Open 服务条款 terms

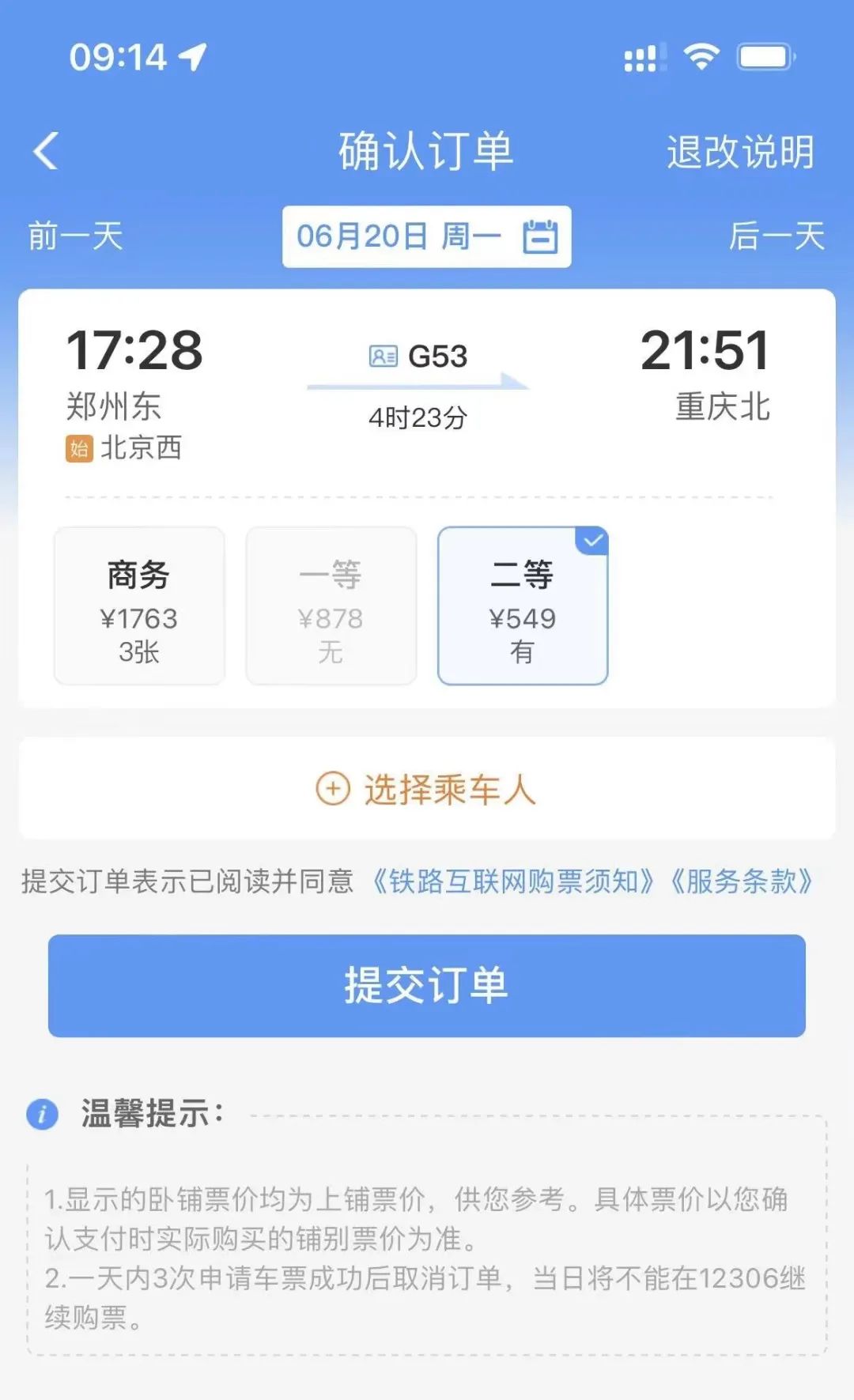[741, 881]
